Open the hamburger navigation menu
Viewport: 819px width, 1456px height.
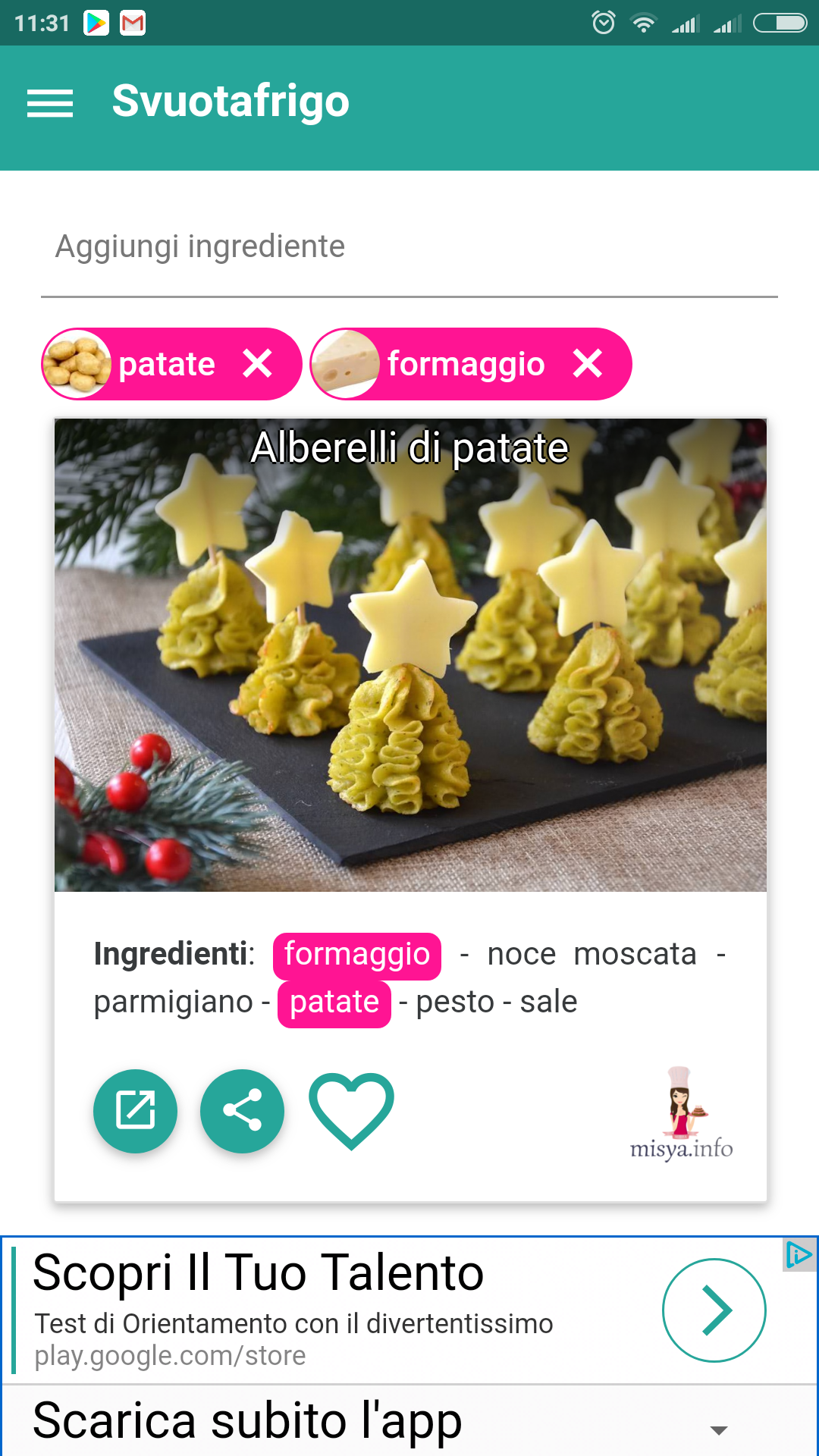click(50, 103)
